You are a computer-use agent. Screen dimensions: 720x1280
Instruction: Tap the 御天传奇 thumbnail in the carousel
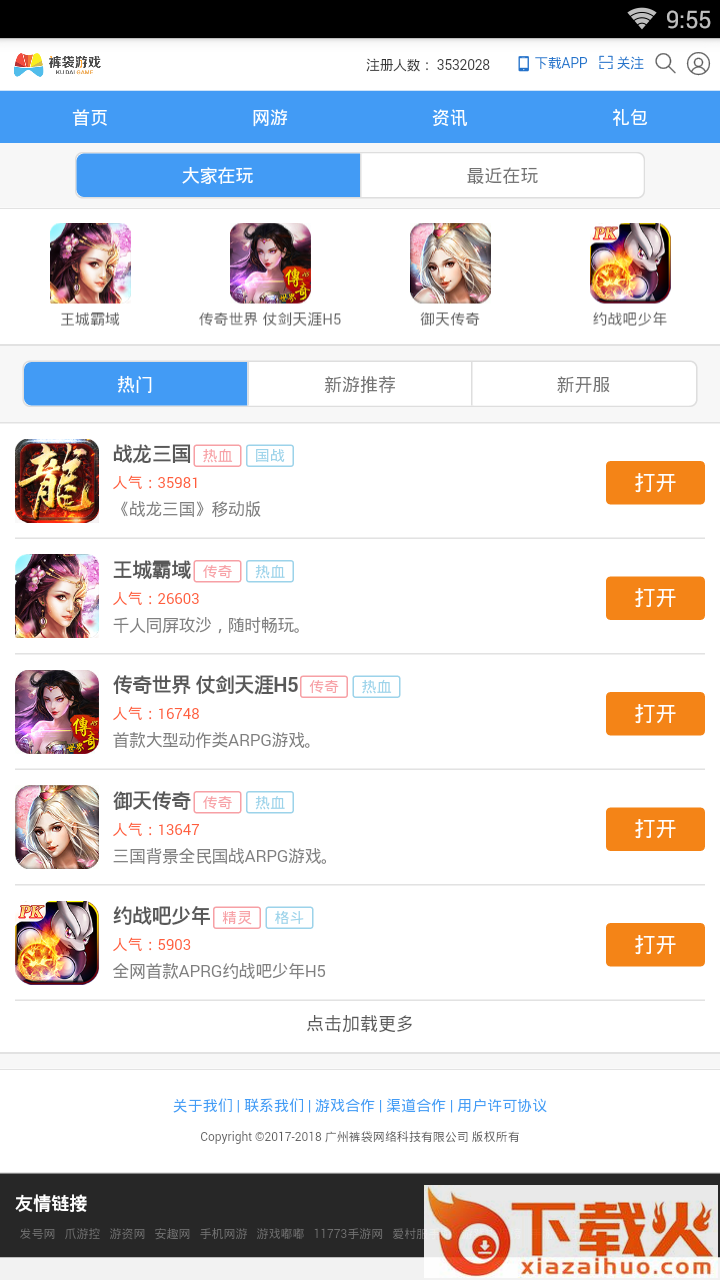(450, 262)
